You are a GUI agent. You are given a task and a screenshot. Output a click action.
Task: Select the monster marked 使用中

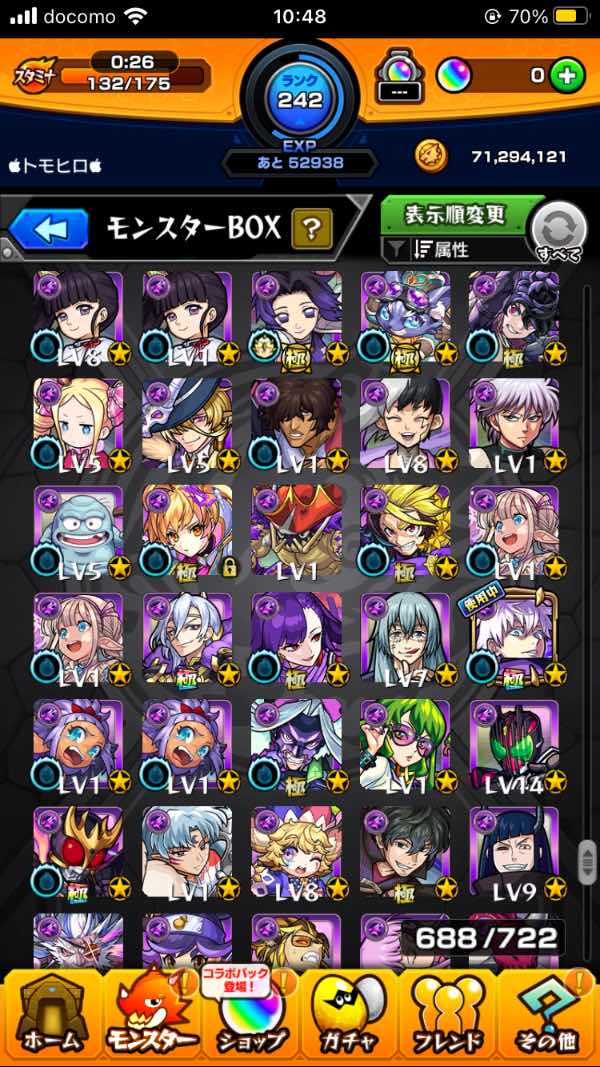pyautogui.click(x=513, y=639)
